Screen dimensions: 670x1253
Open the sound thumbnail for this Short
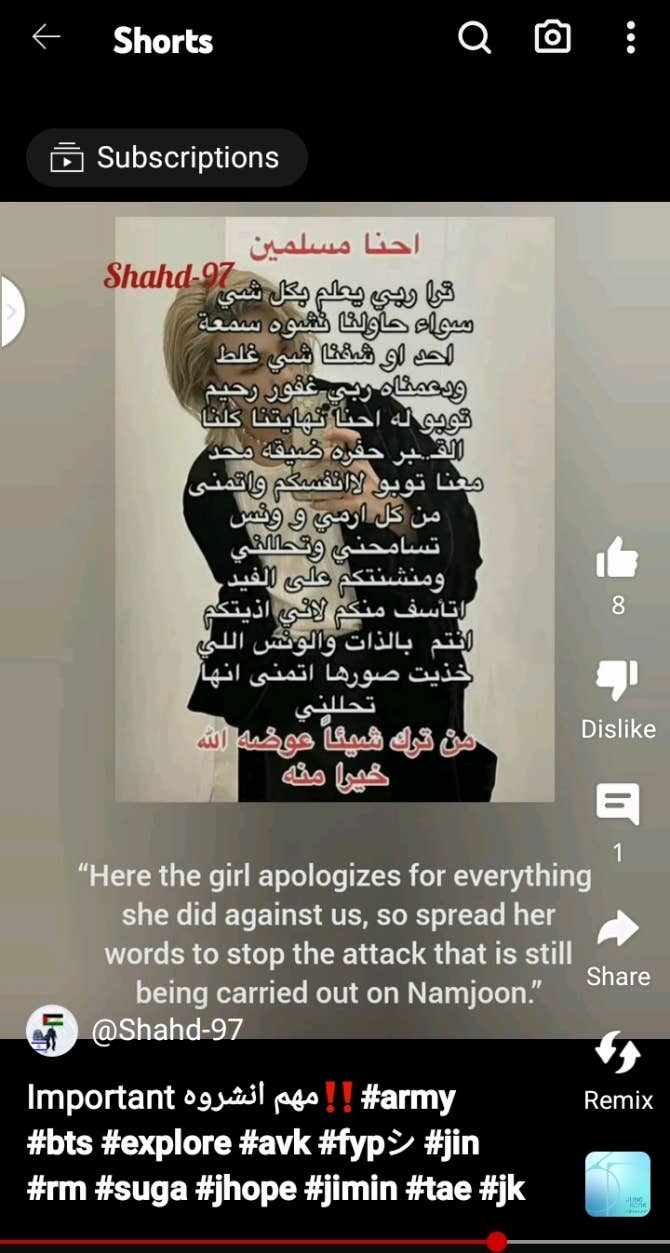617,1184
